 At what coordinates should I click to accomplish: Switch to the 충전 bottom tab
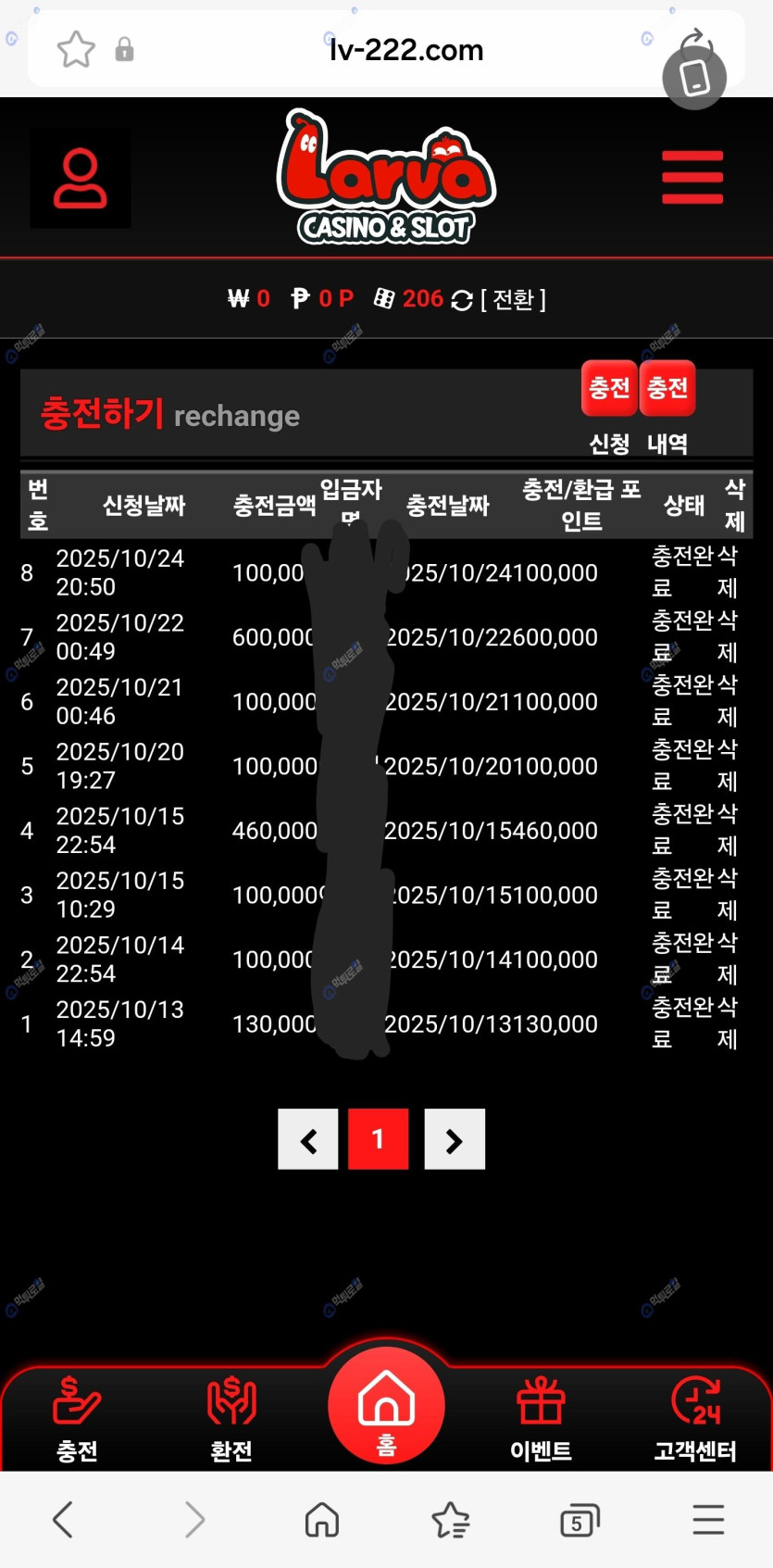point(77,1418)
